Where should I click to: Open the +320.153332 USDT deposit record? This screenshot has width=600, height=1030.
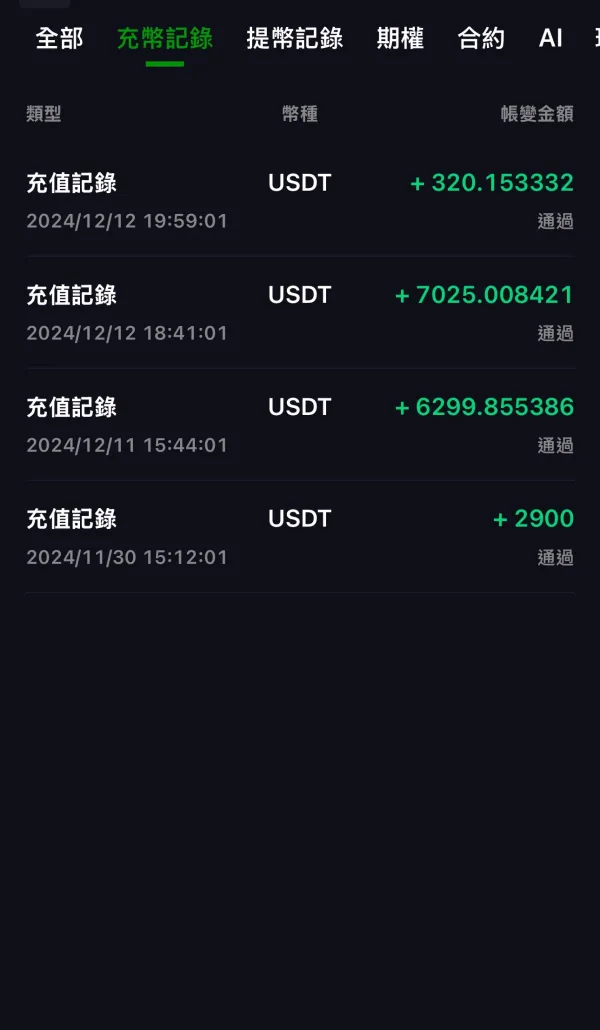tap(300, 200)
